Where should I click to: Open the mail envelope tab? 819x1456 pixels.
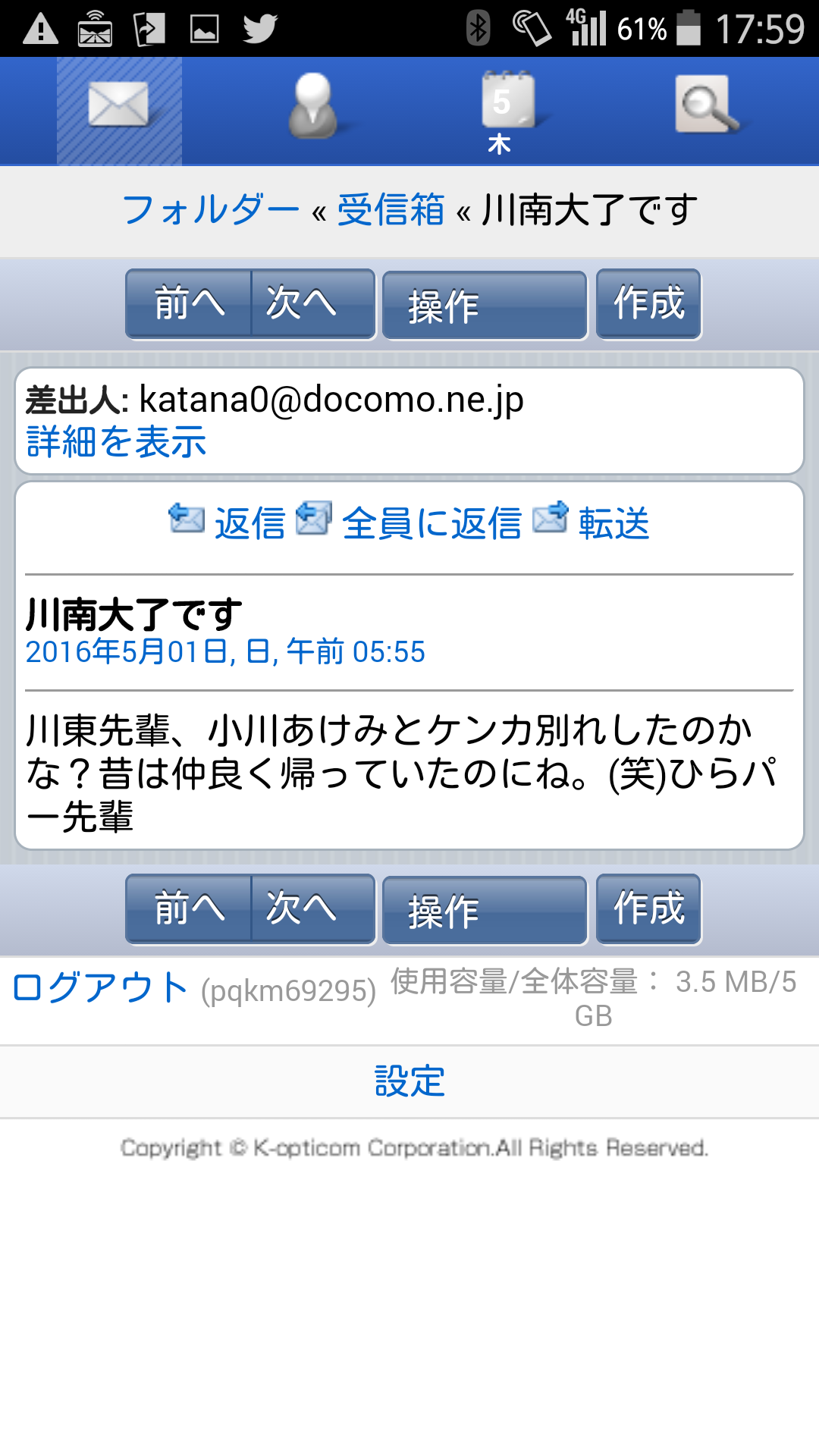click(119, 111)
